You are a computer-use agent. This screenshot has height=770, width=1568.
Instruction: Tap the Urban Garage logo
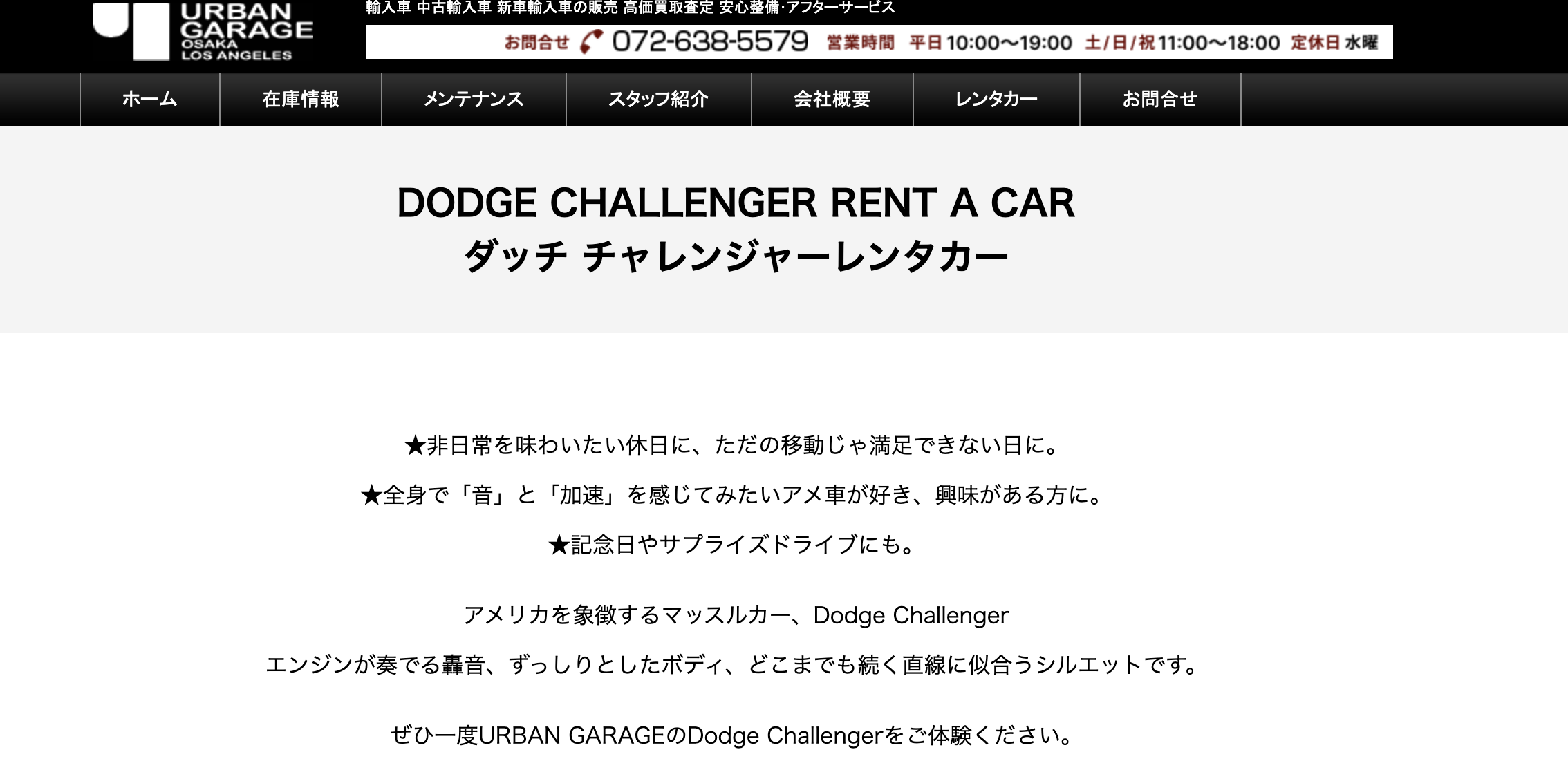[203, 31]
